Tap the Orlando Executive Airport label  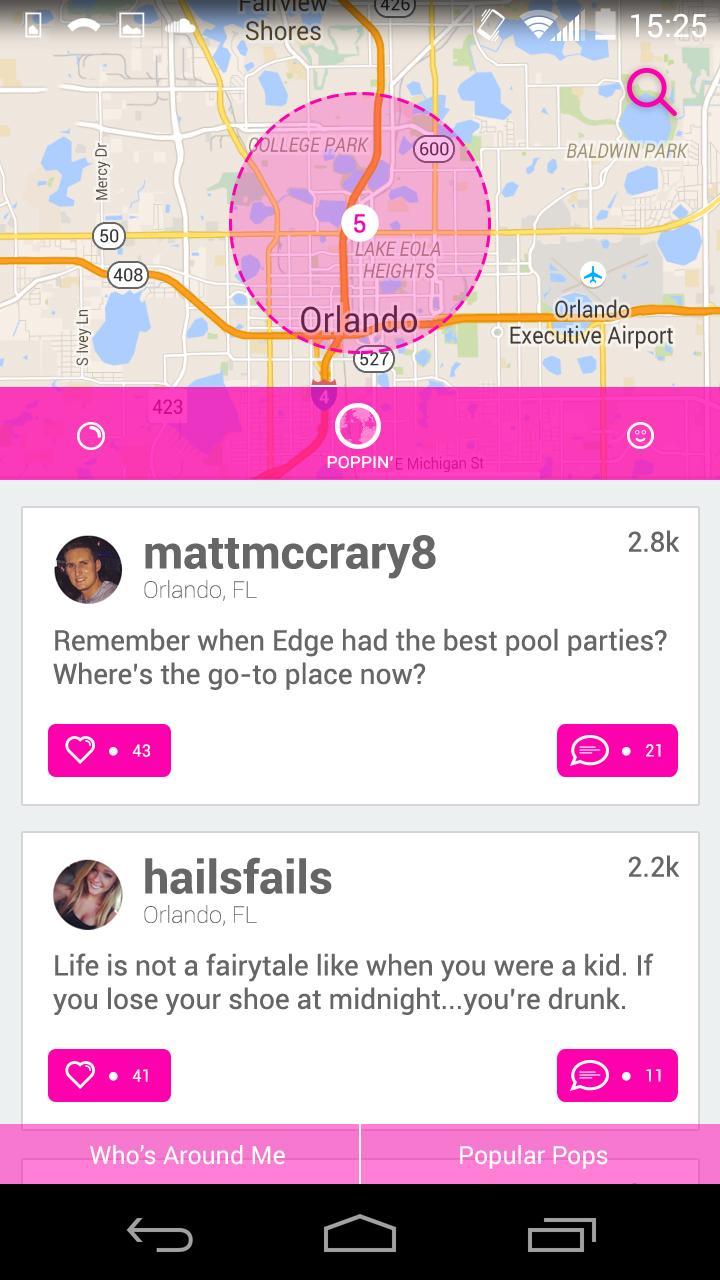coord(590,322)
